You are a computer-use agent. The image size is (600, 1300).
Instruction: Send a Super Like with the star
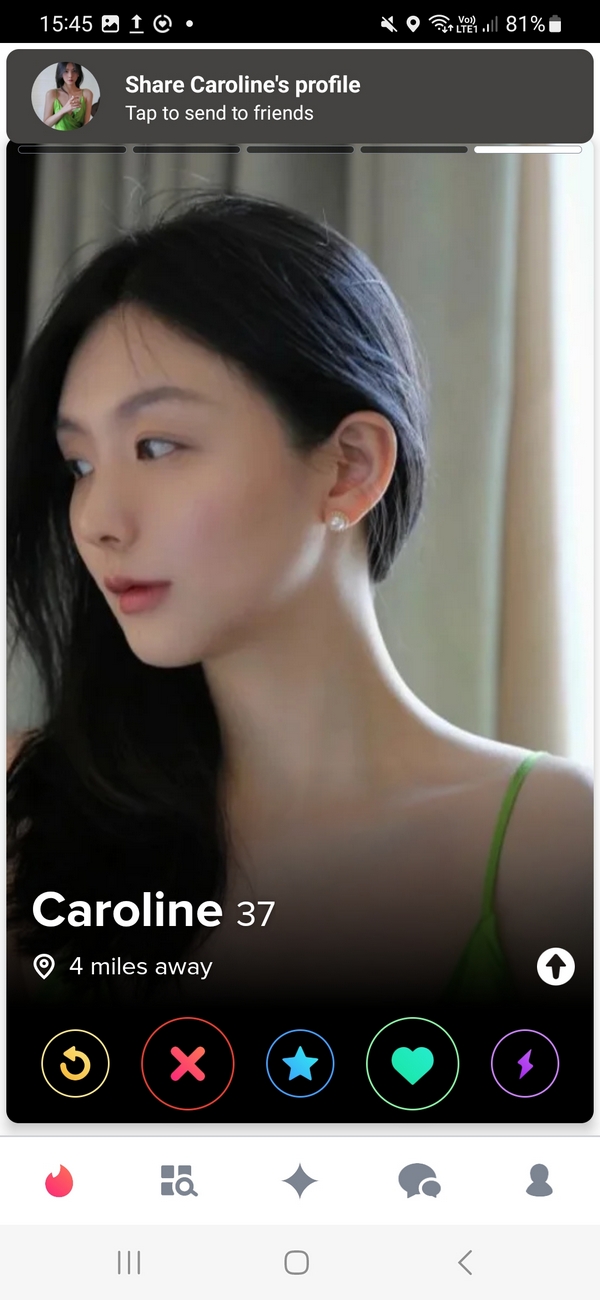click(300, 1065)
